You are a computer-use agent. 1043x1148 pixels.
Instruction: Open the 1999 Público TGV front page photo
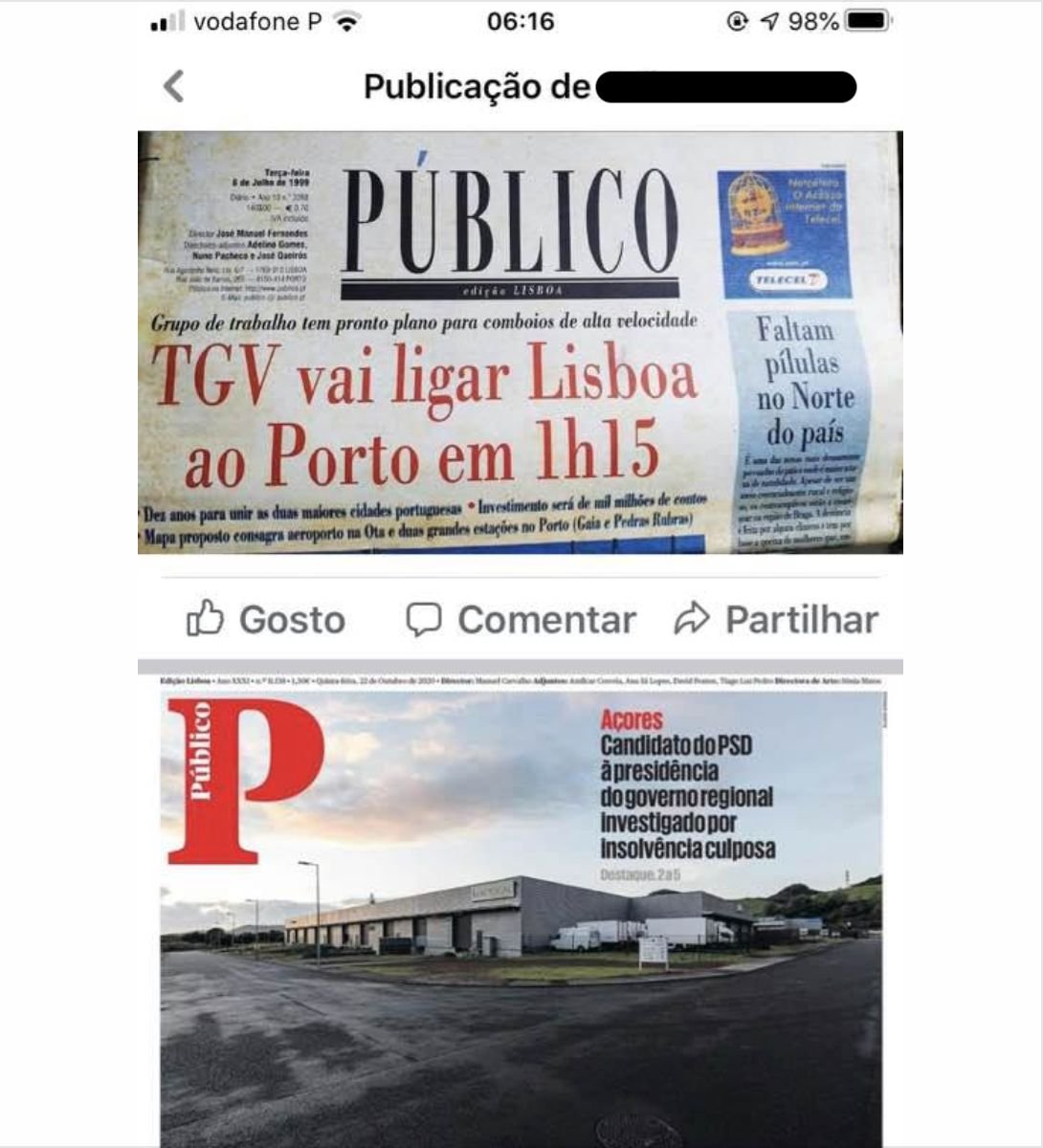520,342
